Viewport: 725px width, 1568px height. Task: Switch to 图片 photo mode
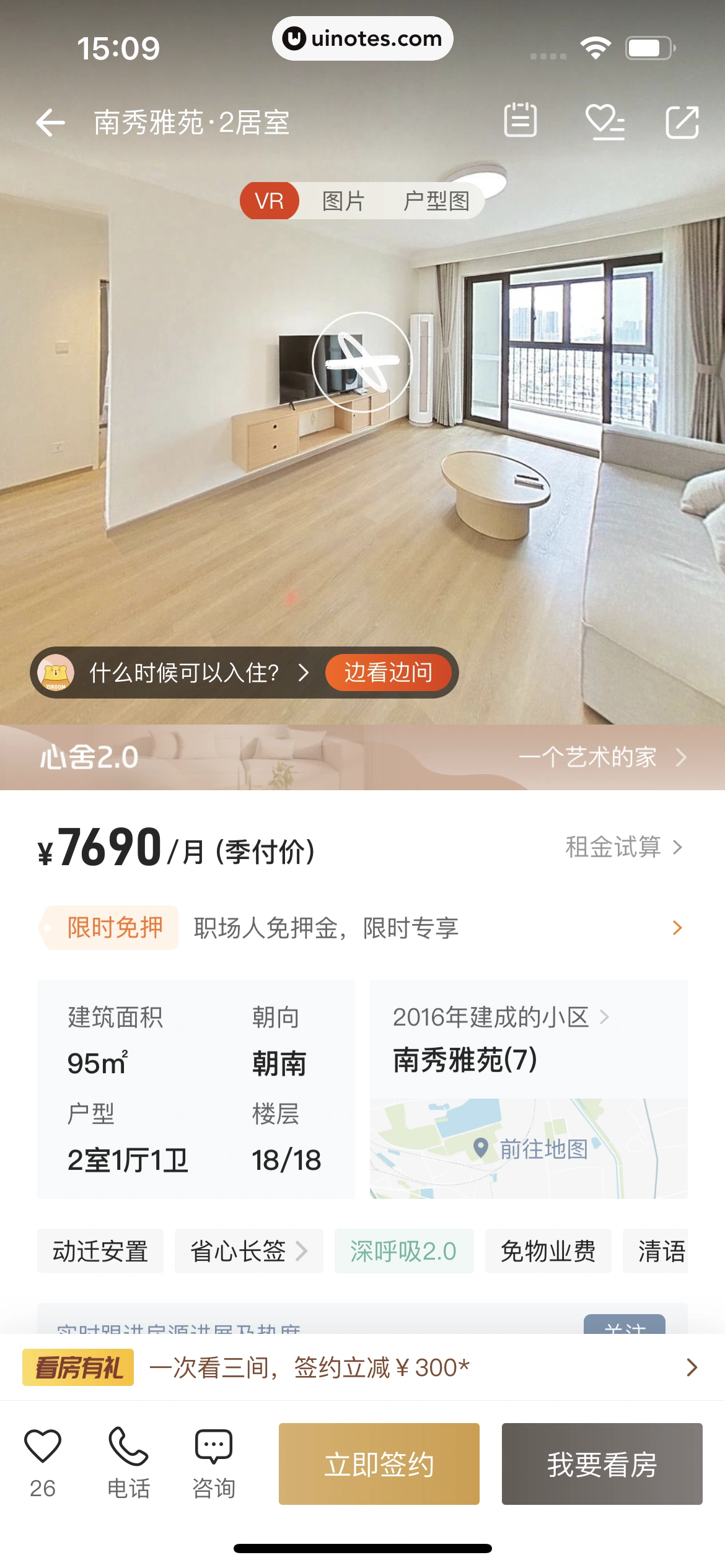(x=343, y=200)
